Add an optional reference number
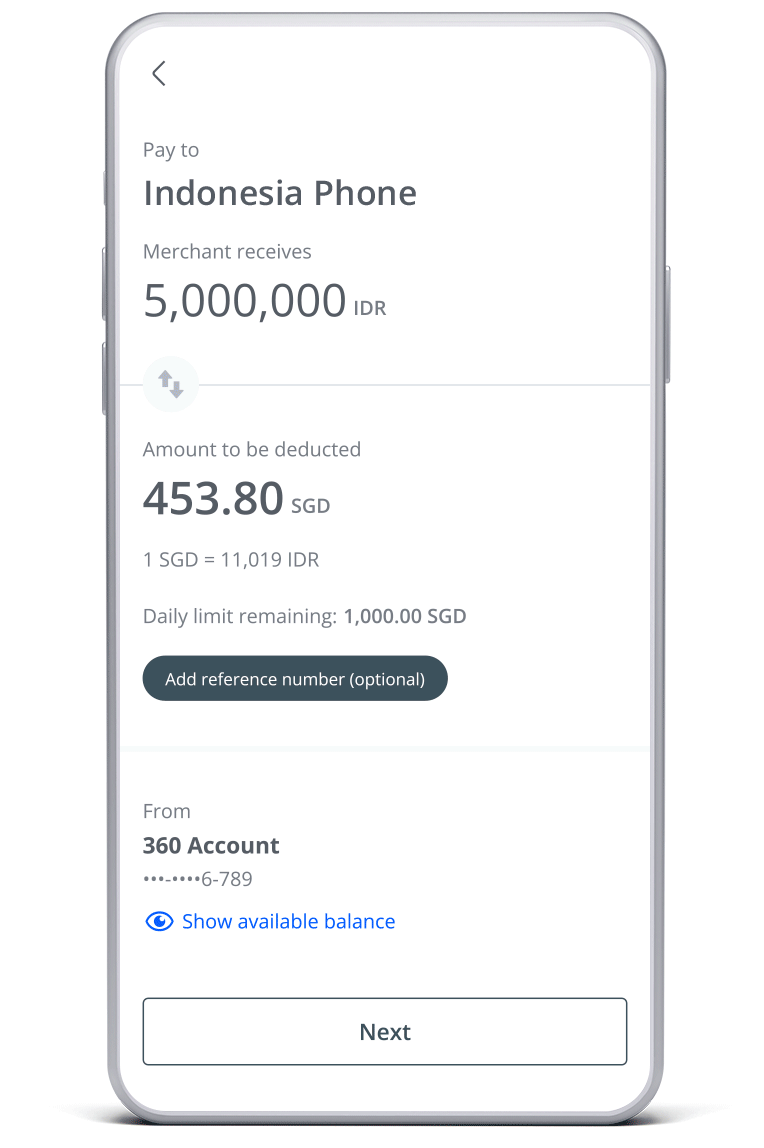This screenshot has width=764, height=1148. 295,679
